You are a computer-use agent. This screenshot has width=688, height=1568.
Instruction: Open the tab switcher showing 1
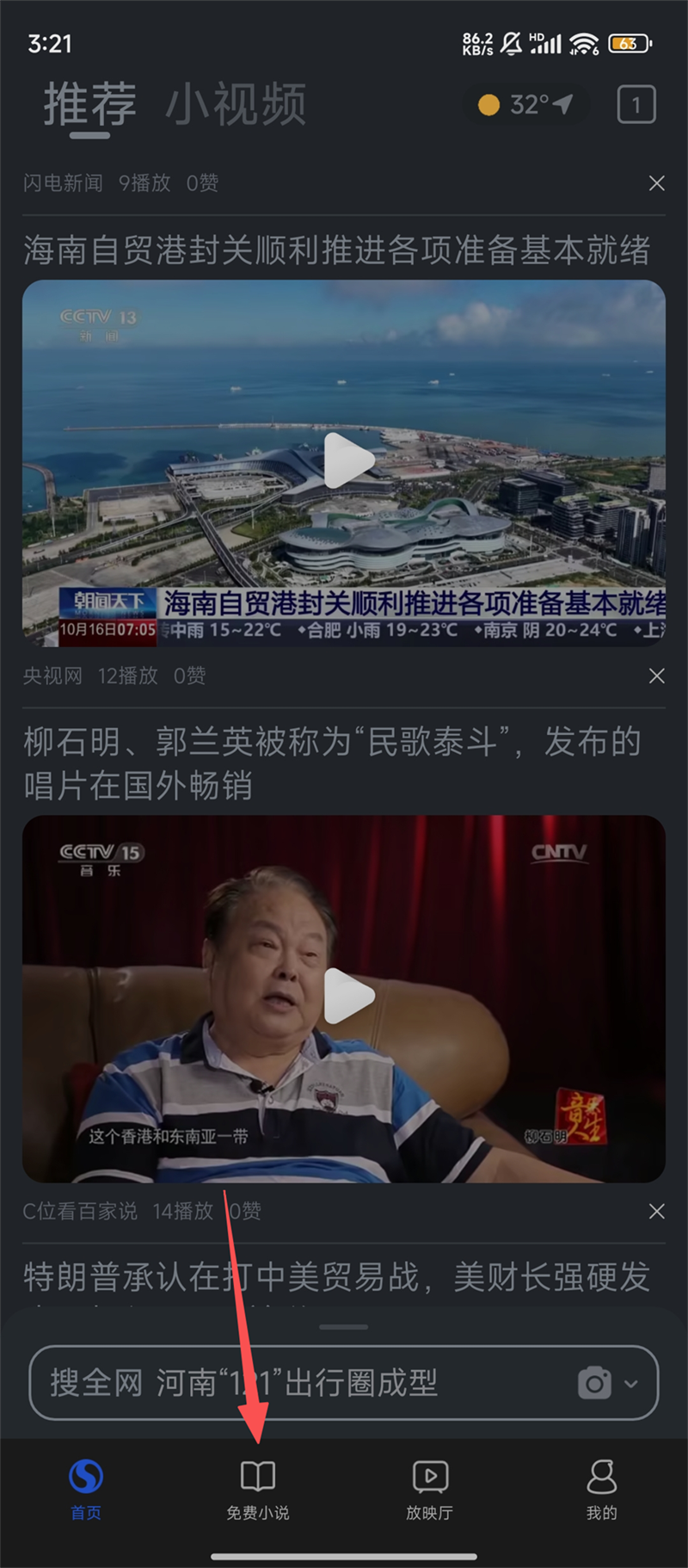(x=636, y=105)
